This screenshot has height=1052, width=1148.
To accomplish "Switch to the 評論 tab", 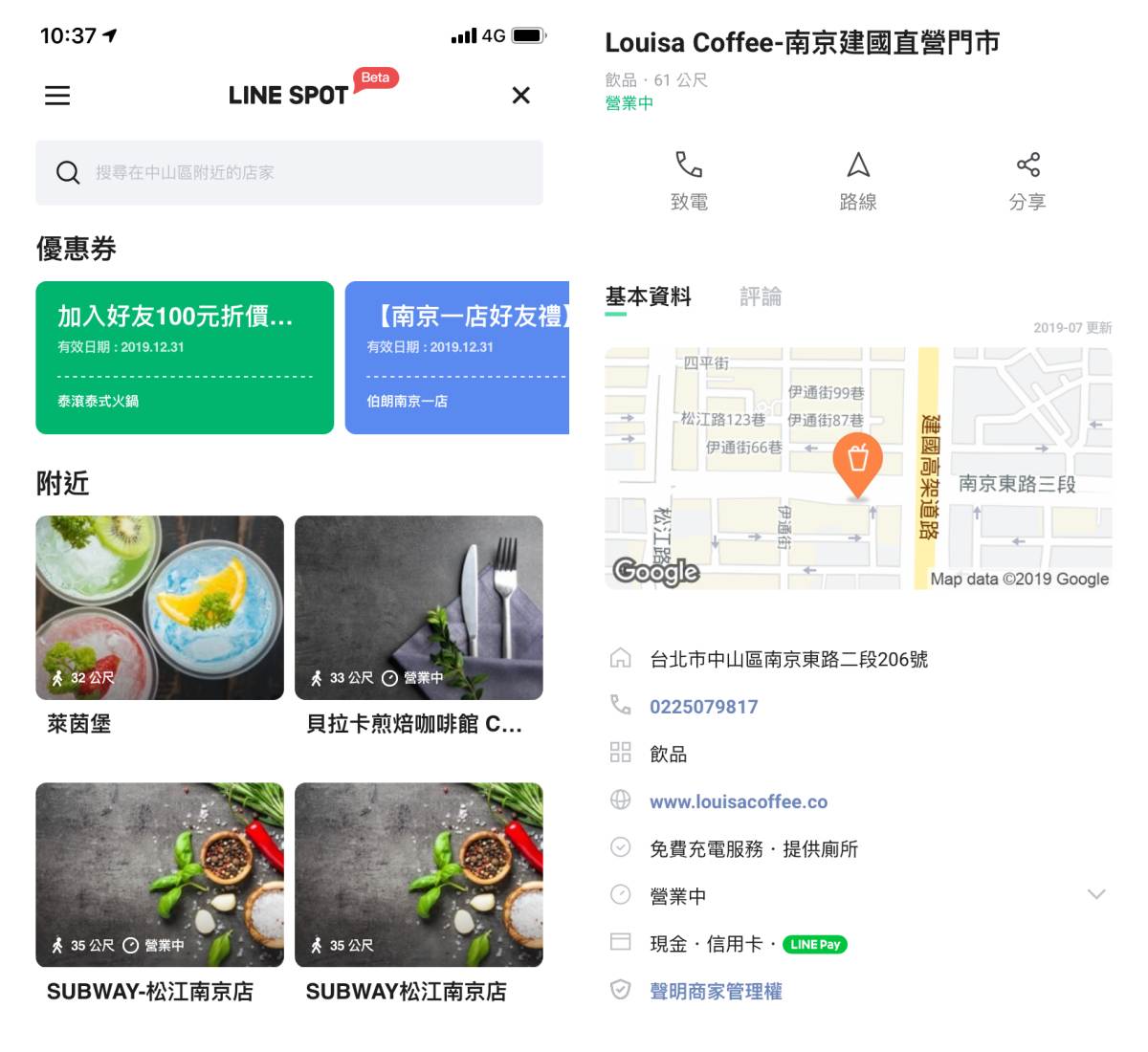I will [x=761, y=296].
